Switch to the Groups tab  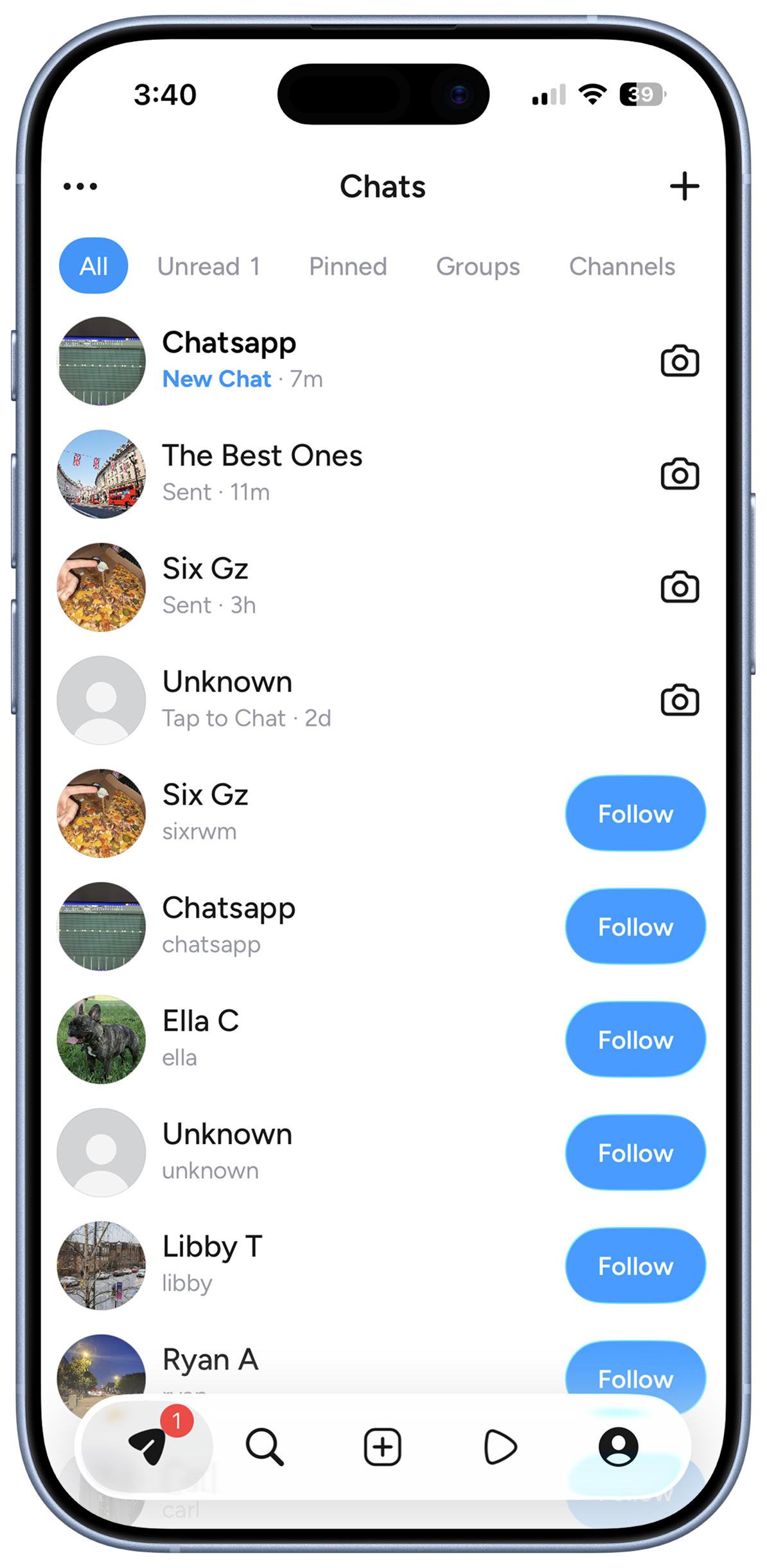(x=478, y=267)
